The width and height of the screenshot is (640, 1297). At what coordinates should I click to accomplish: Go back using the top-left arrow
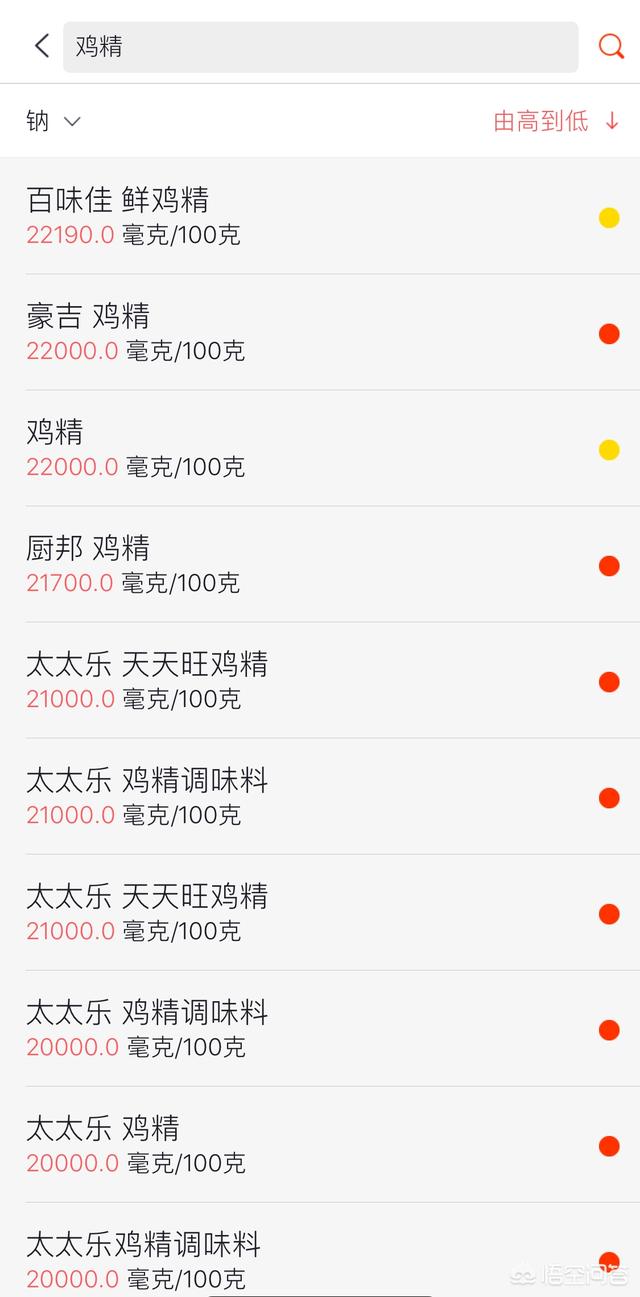click(x=41, y=46)
